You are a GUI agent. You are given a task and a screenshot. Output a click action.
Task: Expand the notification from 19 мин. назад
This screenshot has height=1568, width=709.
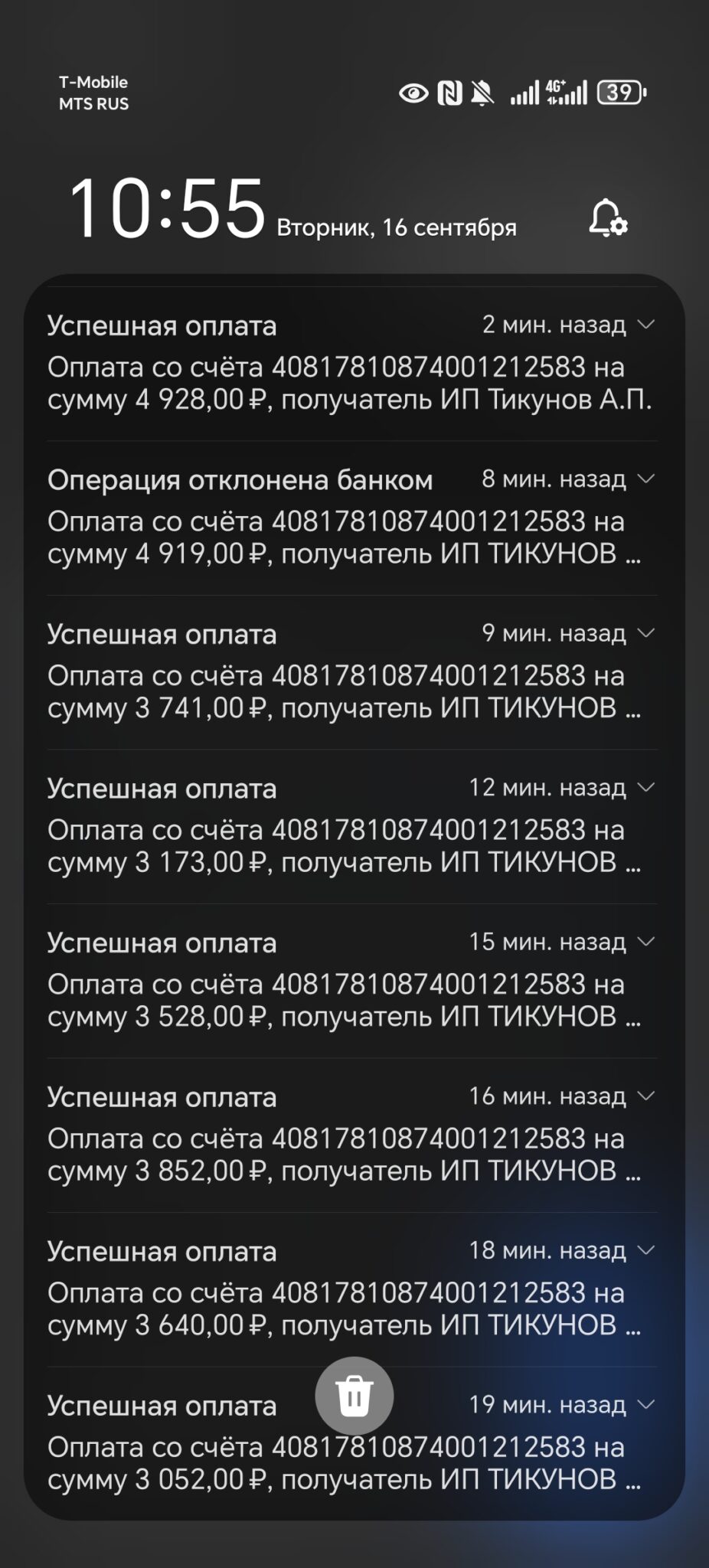click(x=646, y=1405)
